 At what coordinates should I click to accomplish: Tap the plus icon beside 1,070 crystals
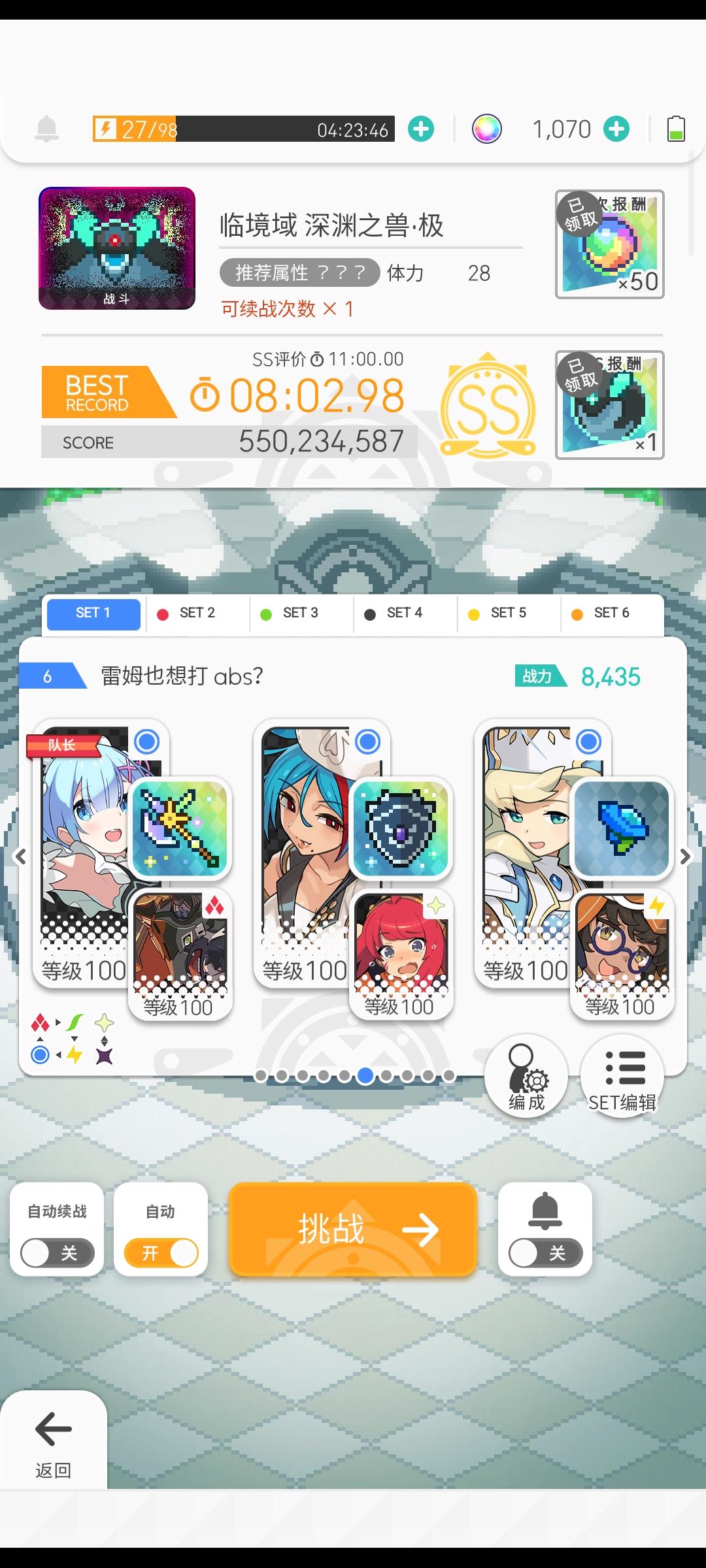(x=615, y=129)
